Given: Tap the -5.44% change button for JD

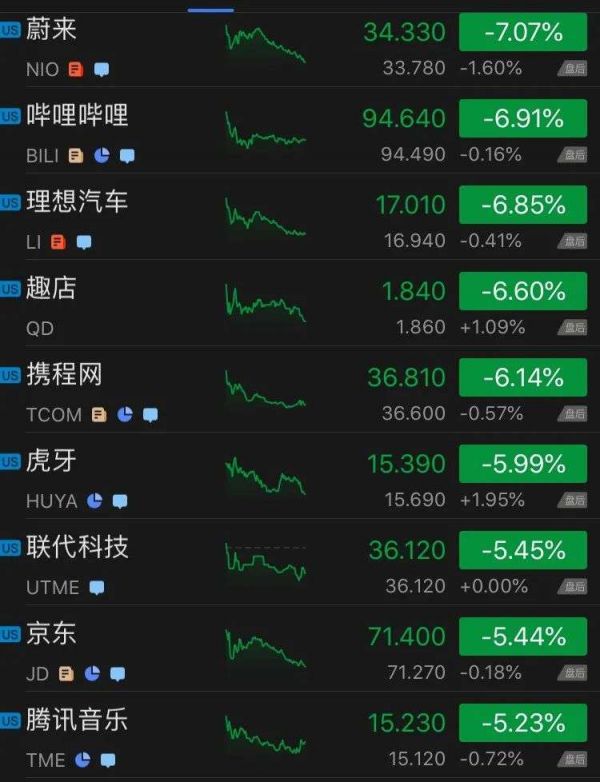Looking at the screenshot, I should 523,637.
